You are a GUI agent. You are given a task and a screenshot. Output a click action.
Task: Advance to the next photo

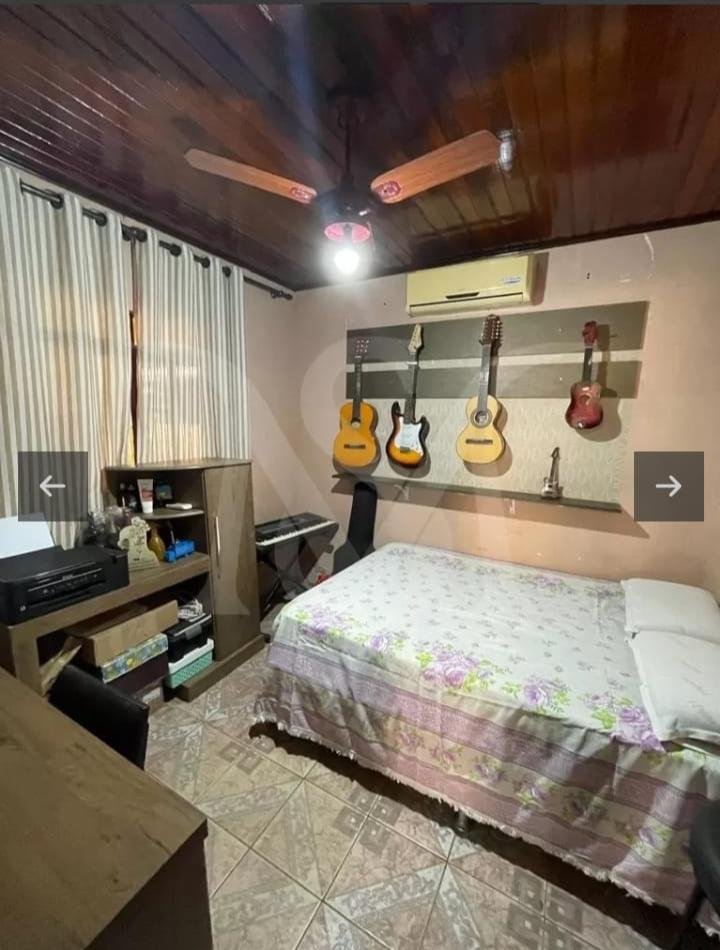tap(668, 486)
